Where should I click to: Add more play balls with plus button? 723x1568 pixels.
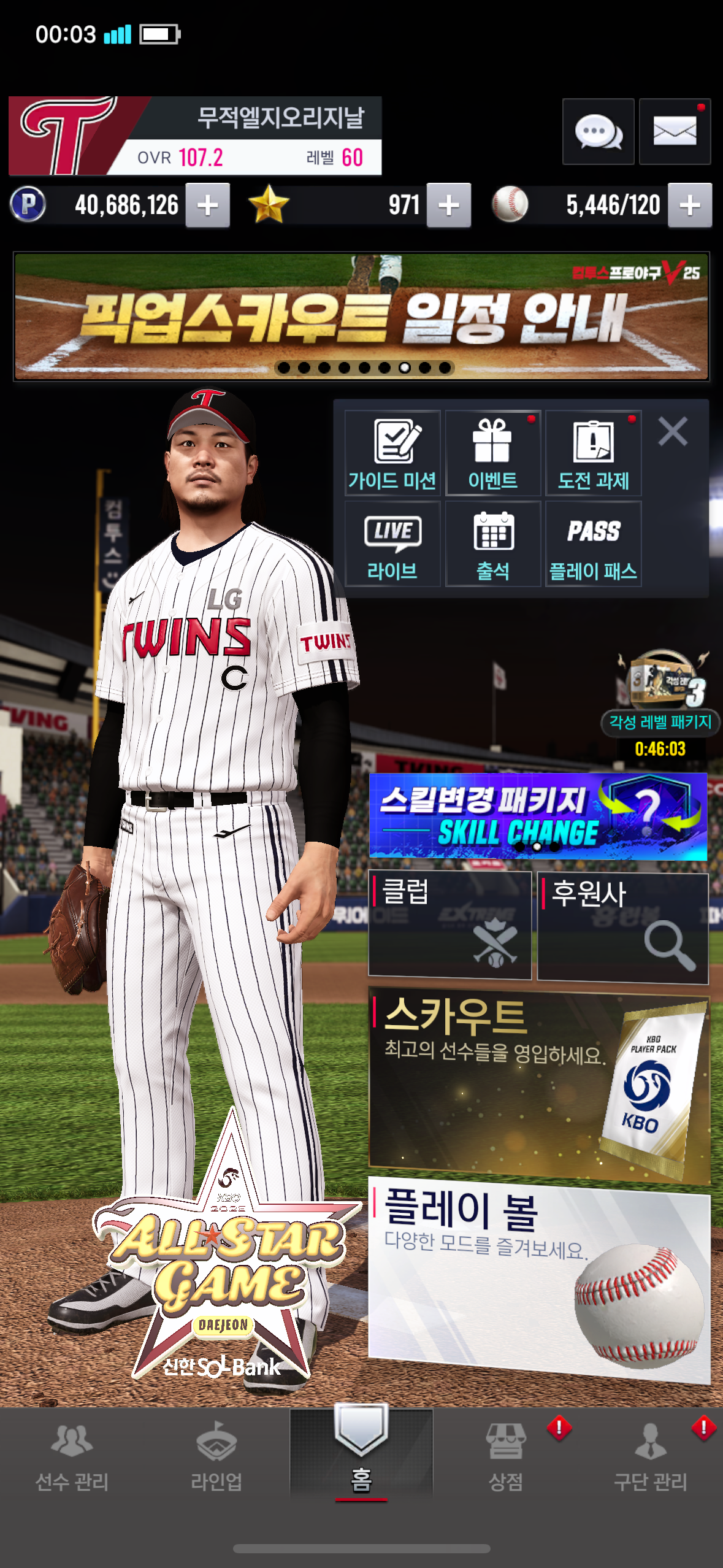[690, 206]
